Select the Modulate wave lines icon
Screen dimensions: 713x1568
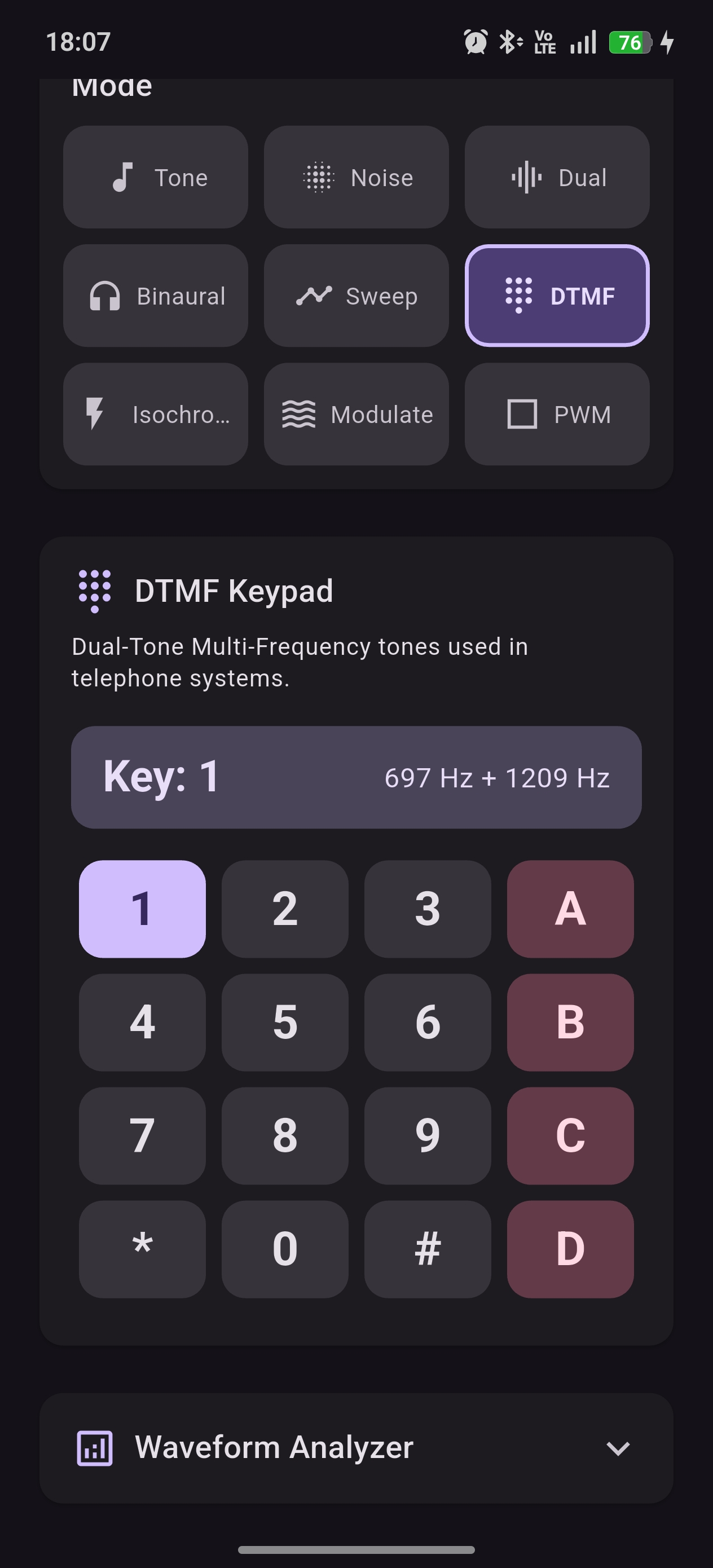(300, 415)
